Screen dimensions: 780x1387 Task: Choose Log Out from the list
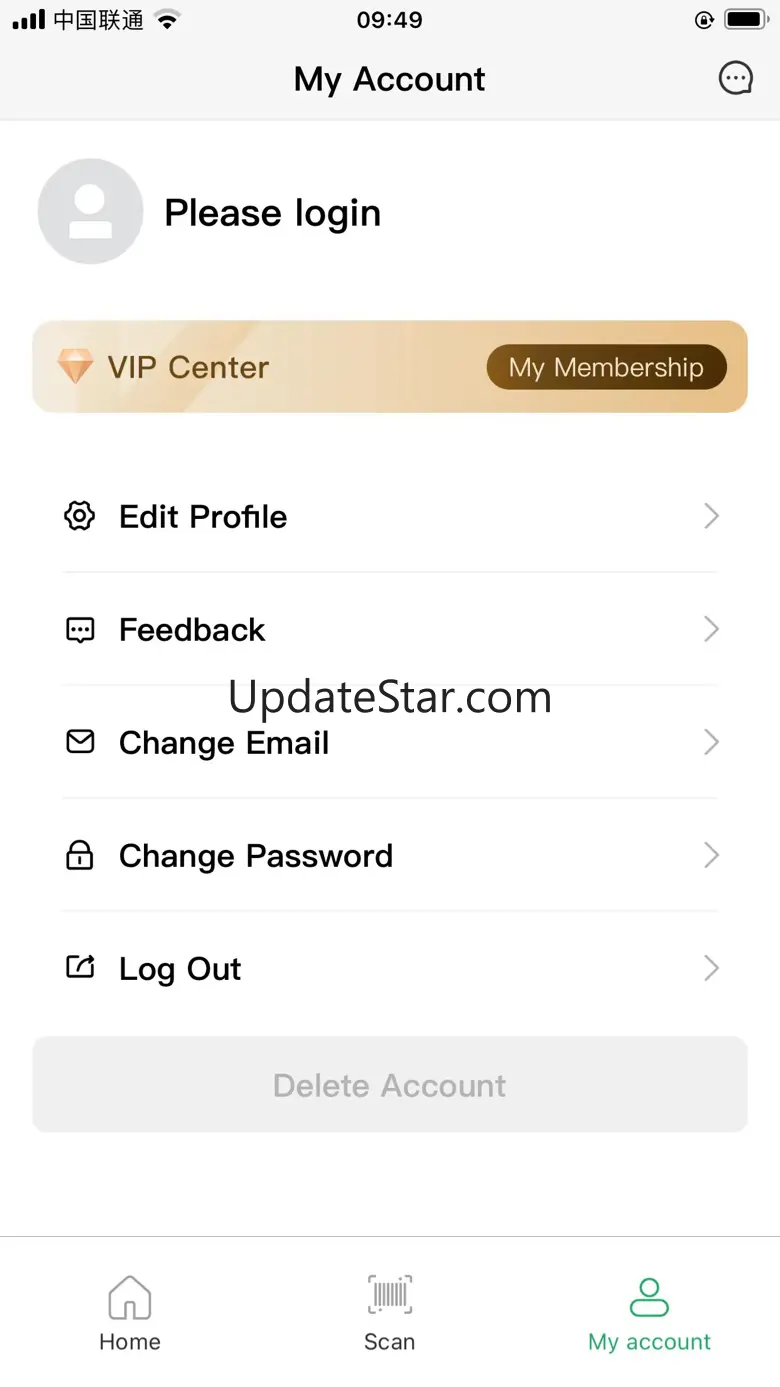click(x=390, y=968)
